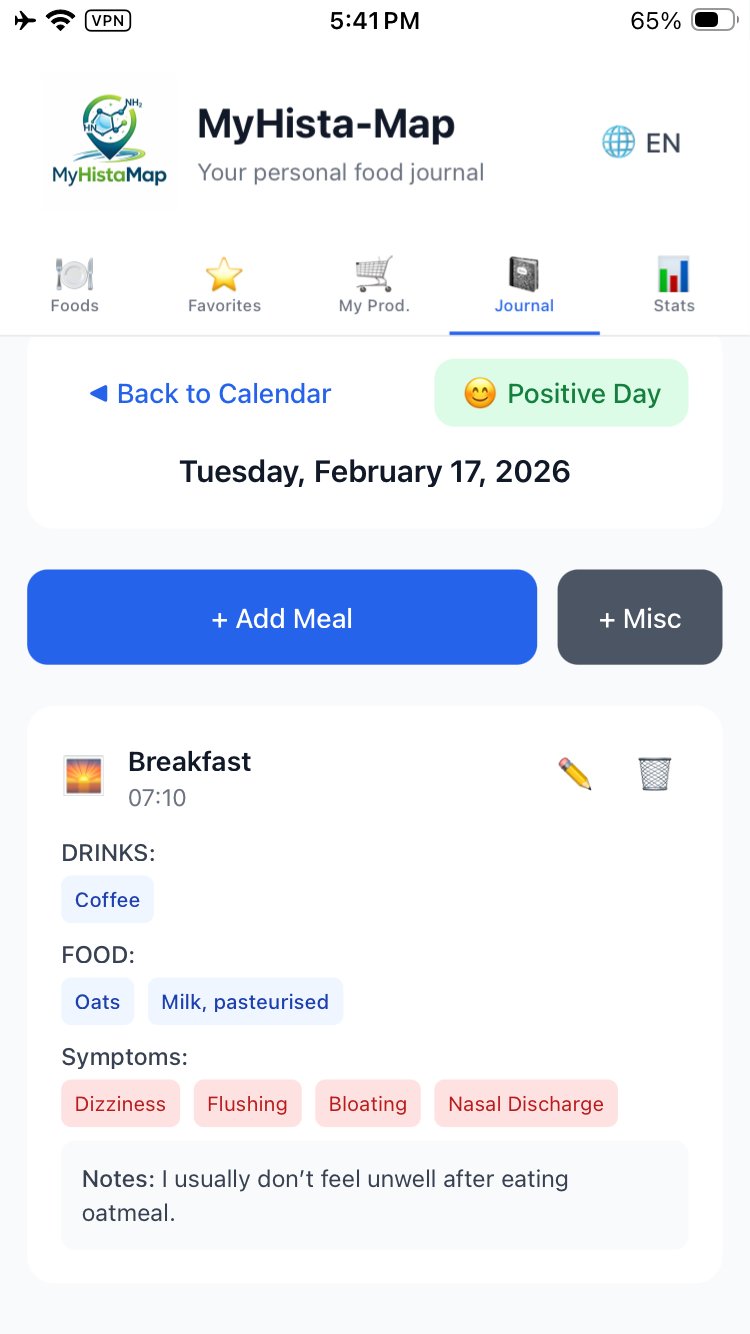Select the Coffee drink tag
This screenshot has width=750, height=1334.
click(x=107, y=899)
